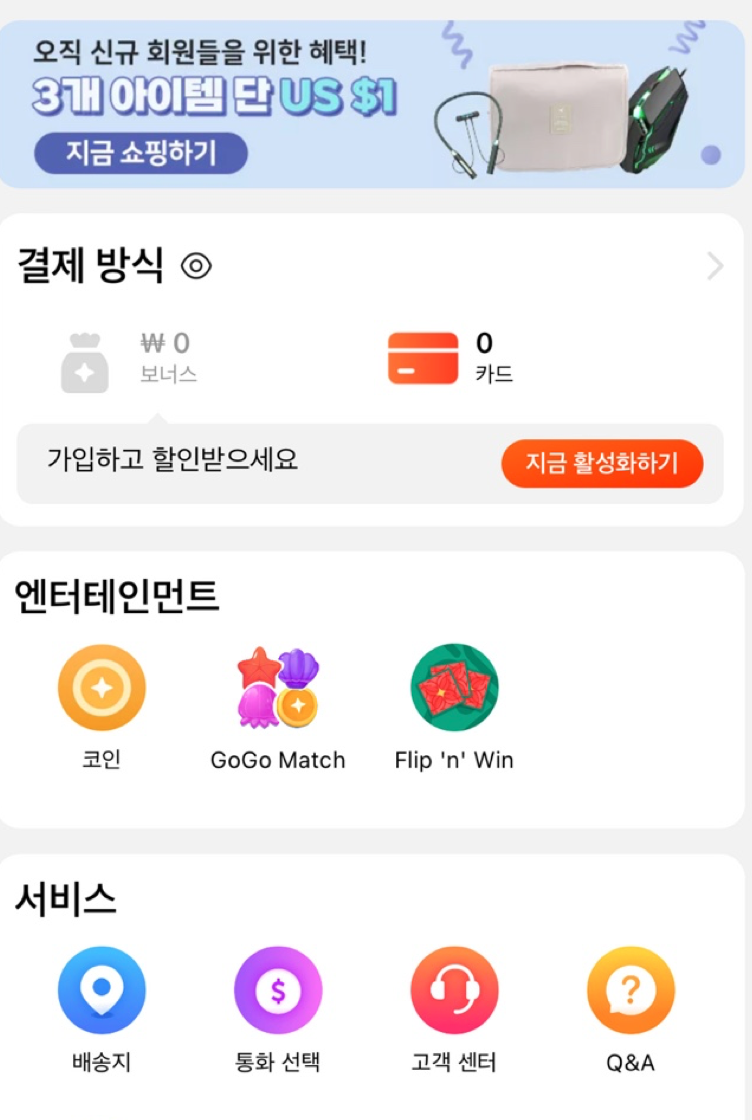Select the 배송지 shipping address icon
Screen dimensions: 752x1120
click(x=101, y=990)
